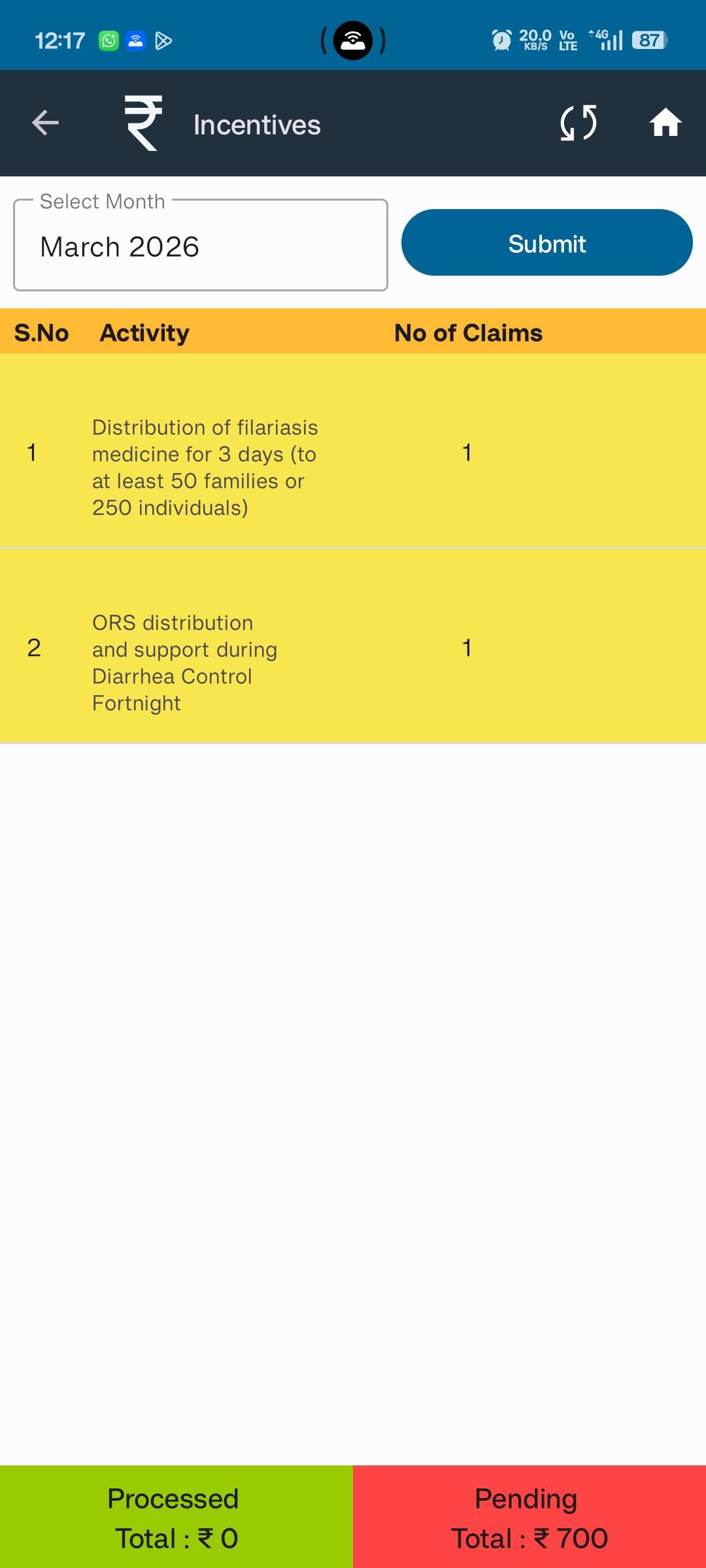View Processed total incentives
The image size is (706, 1568).
coord(176,1517)
